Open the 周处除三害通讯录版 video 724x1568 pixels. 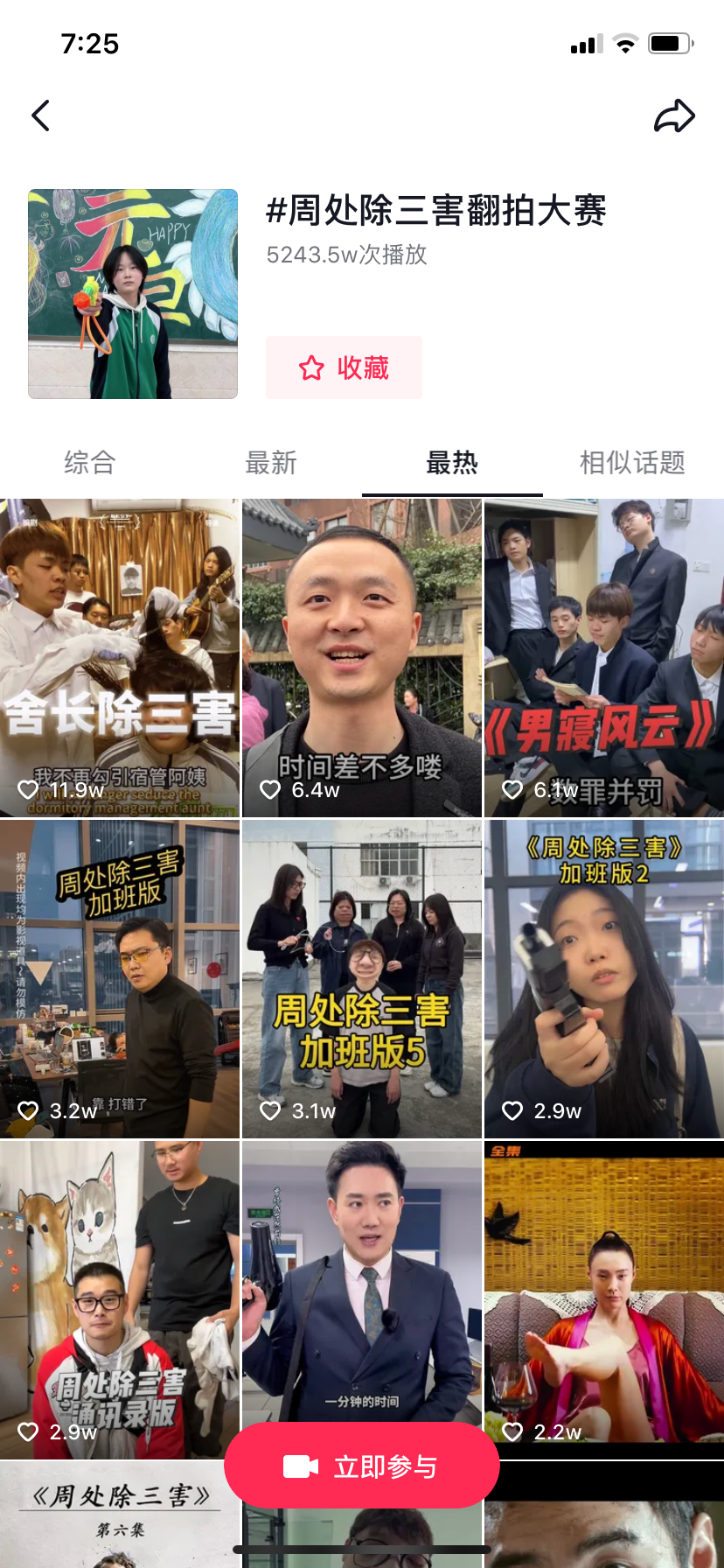(x=120, y=1295)
